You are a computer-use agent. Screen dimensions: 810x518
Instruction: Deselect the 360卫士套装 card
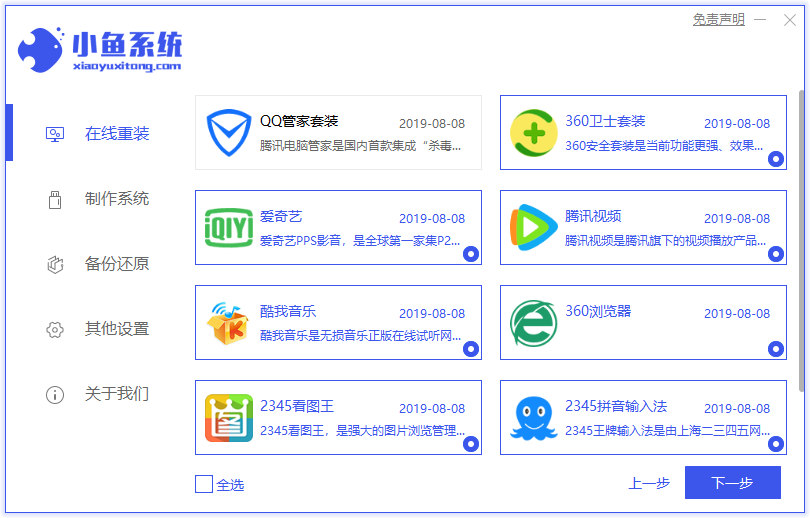pos(643,133)
